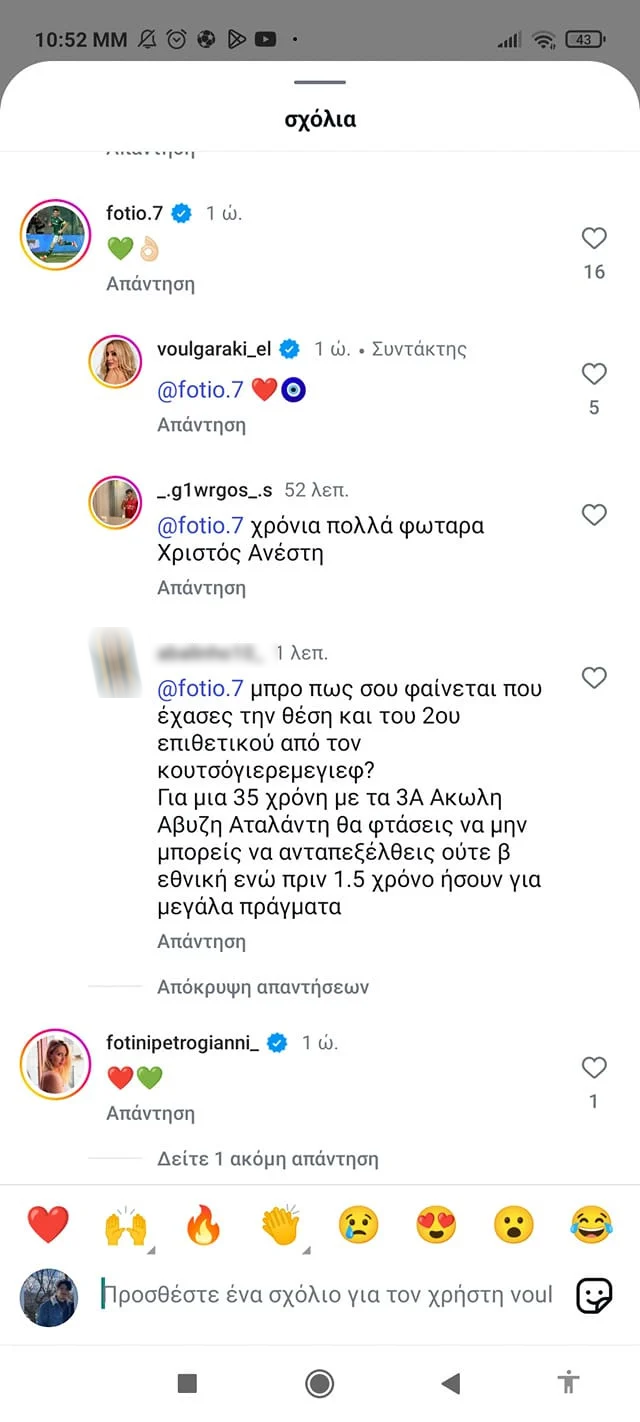
Task: Open the sticker/GIF picker
Action: pos(594,1297)
